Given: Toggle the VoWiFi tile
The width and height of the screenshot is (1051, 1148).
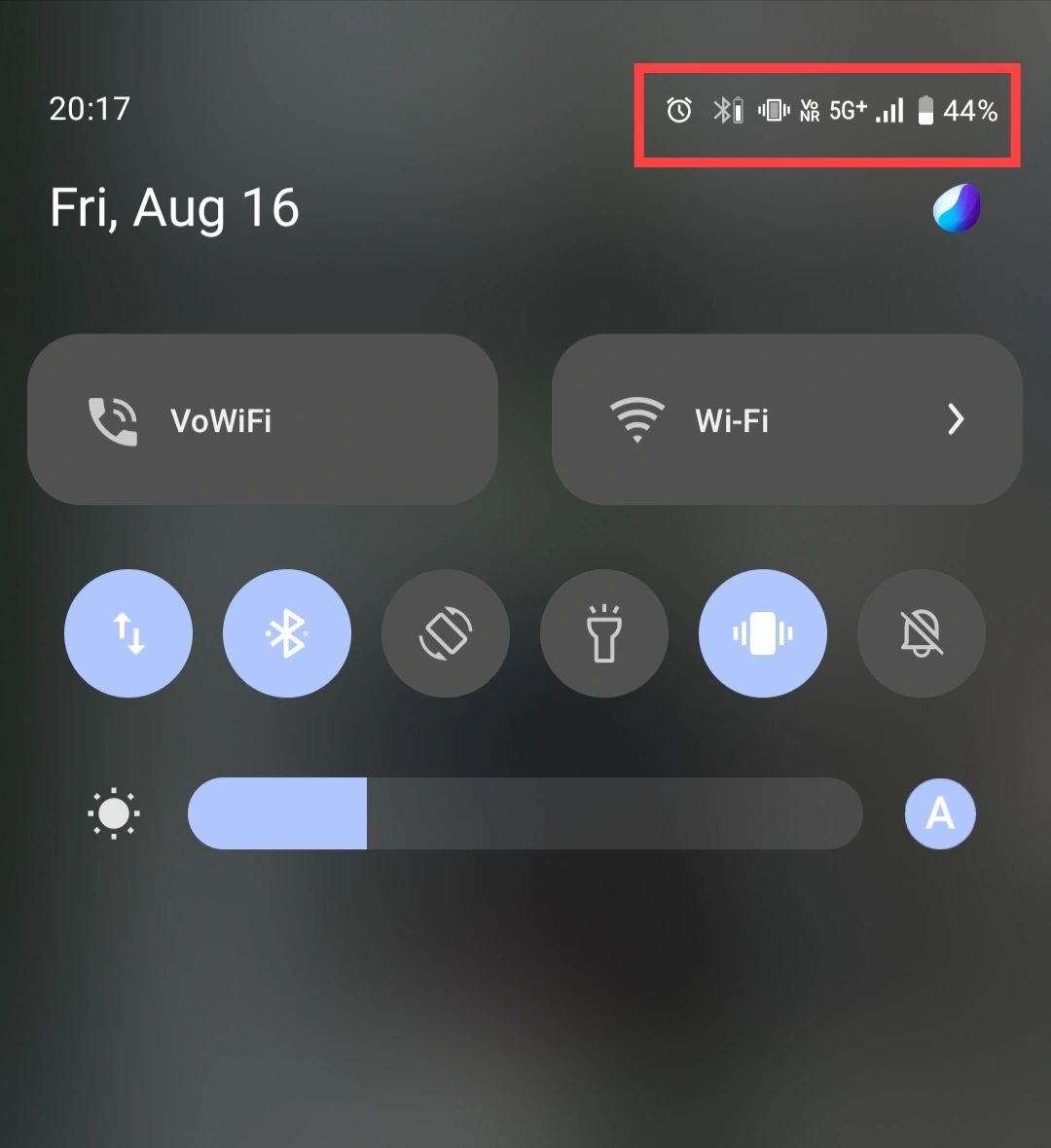Looking at the screenshot, I should (x=263, y=419).
